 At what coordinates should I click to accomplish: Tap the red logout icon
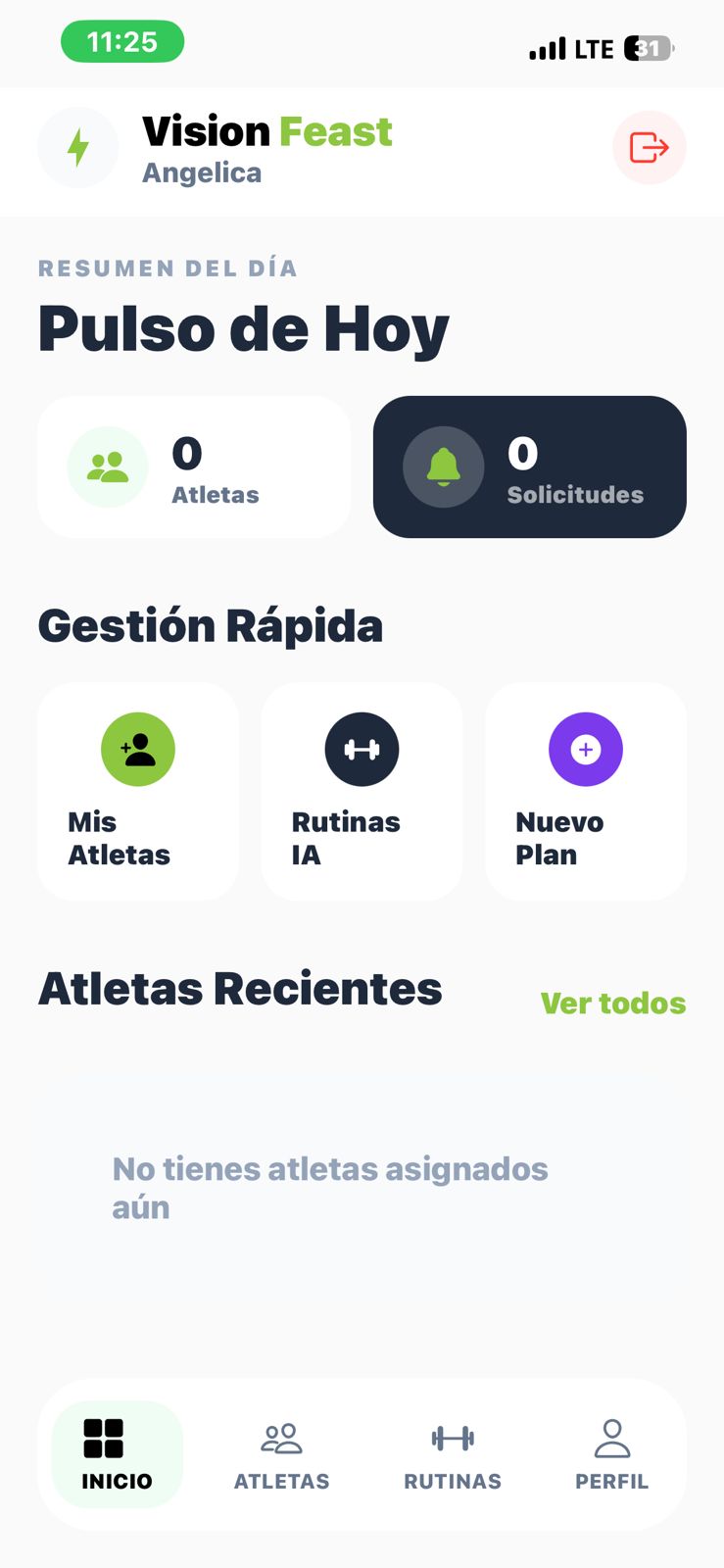[649, 148]
